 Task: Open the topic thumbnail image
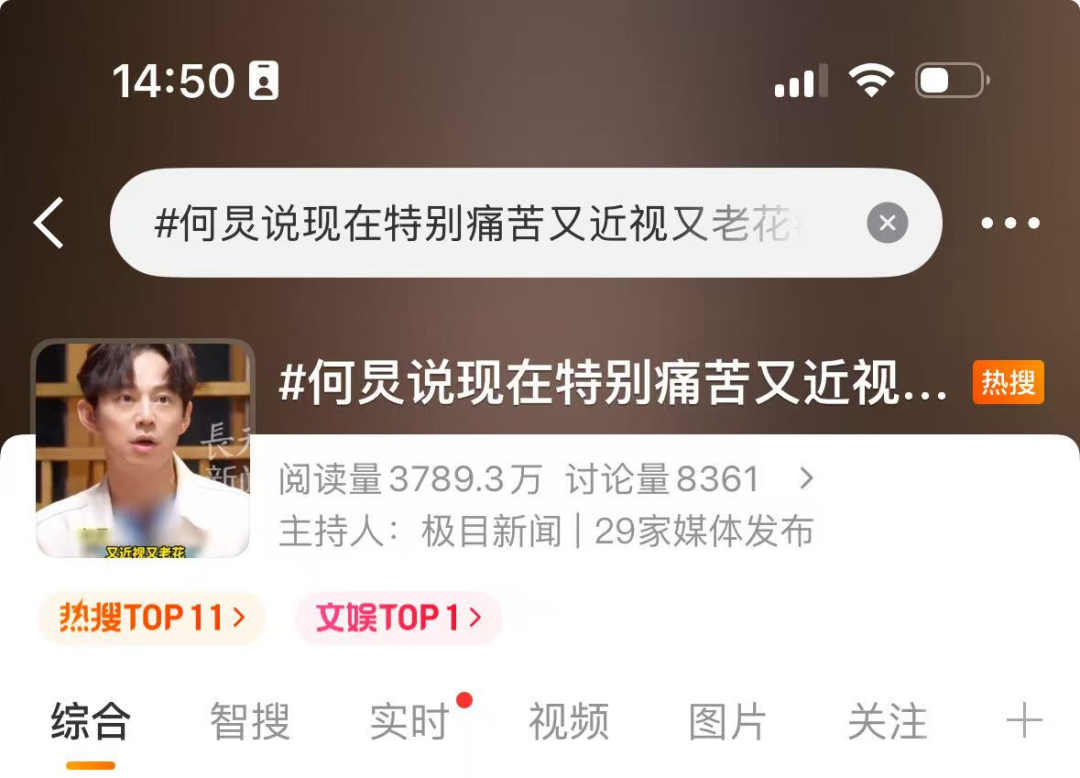click(143, 449)
